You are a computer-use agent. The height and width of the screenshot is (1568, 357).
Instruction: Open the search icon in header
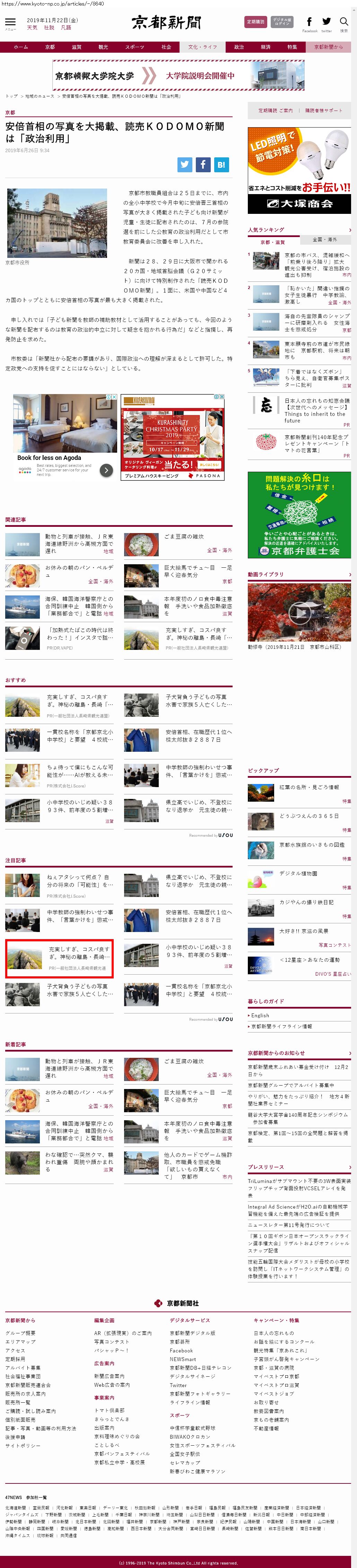[344, 22]
